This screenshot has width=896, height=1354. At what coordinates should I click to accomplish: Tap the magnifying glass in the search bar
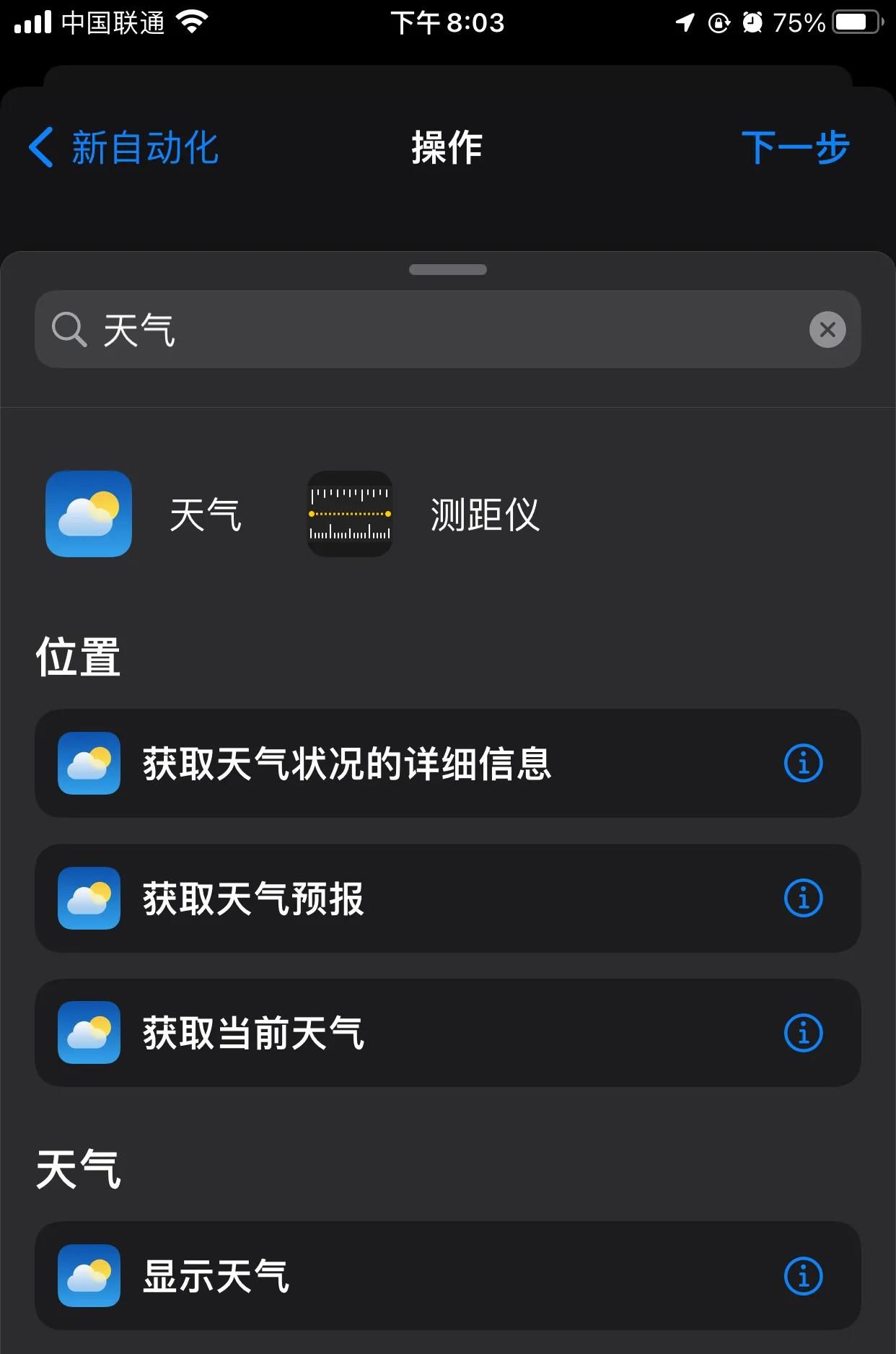tap(68, 329)
